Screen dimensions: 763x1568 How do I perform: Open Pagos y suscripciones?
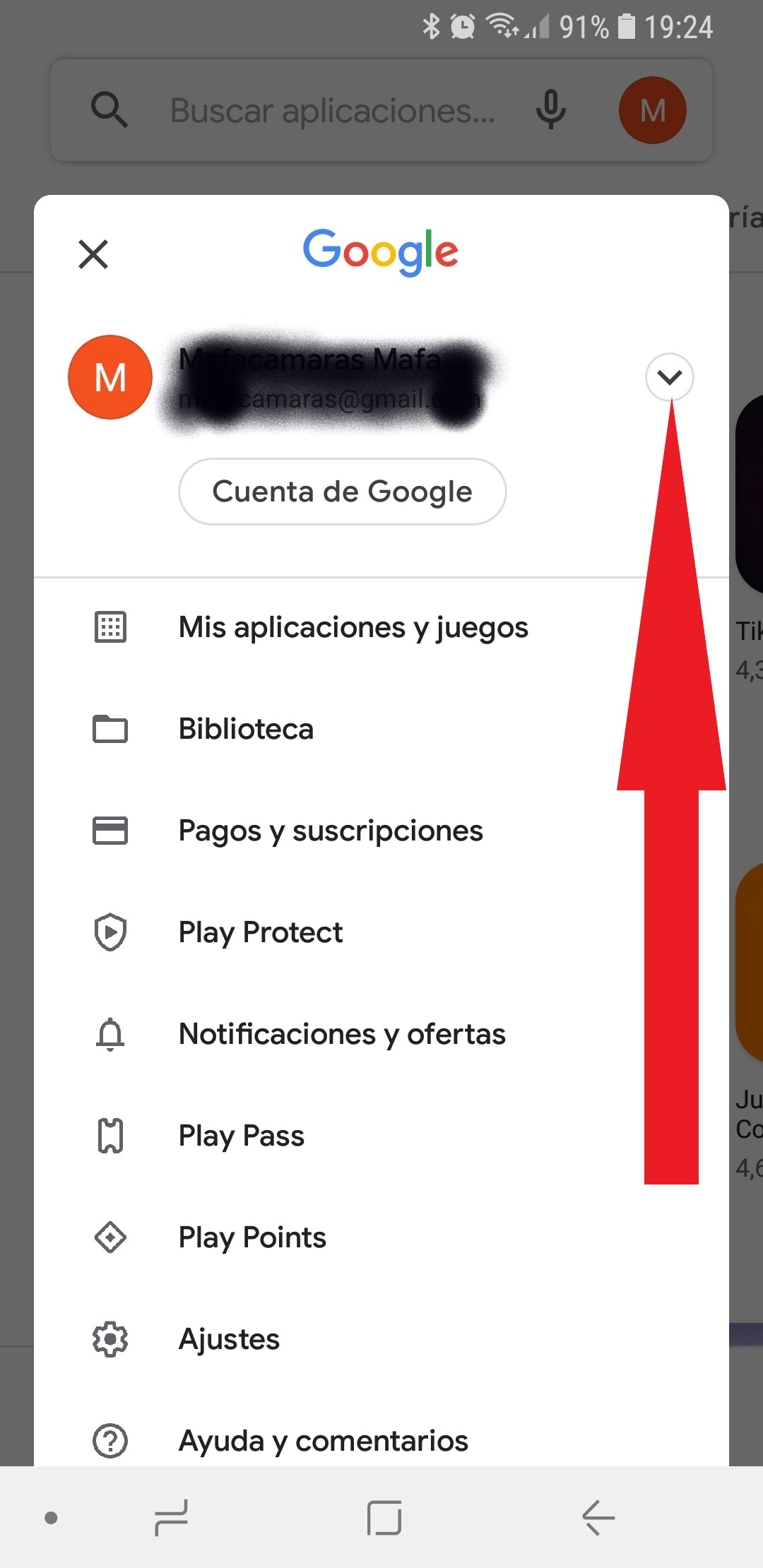pos(330,831)
